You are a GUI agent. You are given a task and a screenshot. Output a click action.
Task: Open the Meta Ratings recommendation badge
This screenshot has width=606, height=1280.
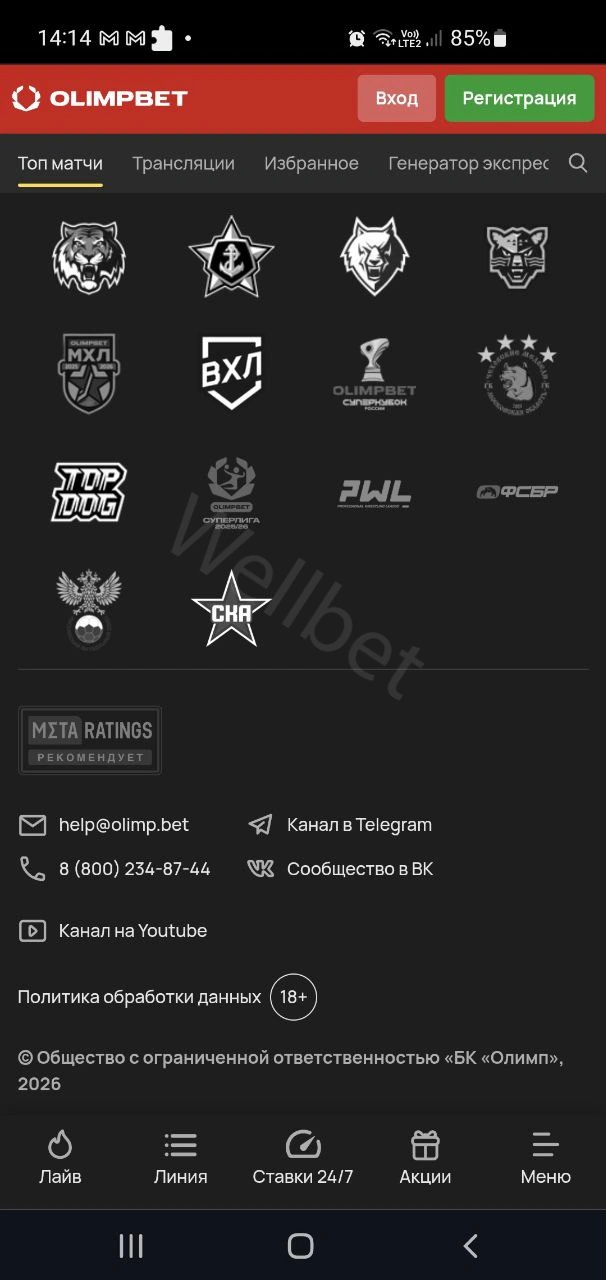(90, 740)
